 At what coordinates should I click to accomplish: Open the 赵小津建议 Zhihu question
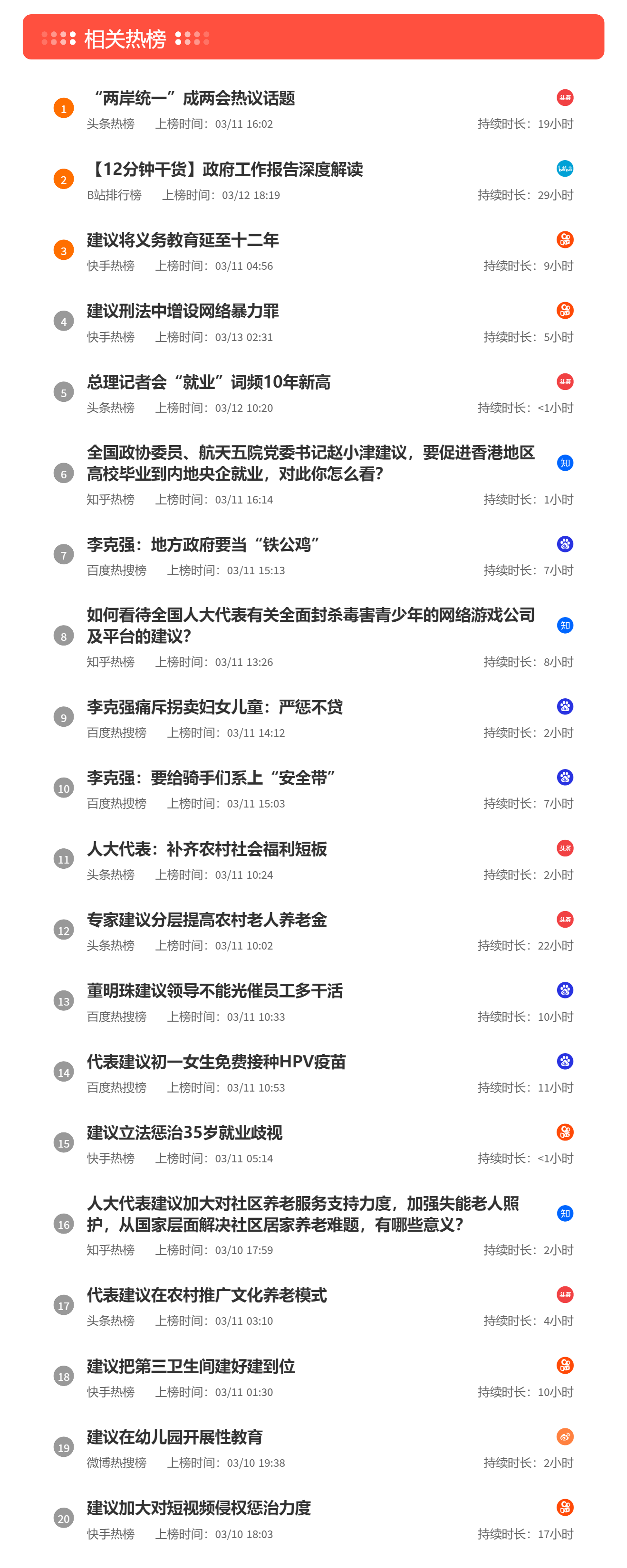click(x=310, y=463)
